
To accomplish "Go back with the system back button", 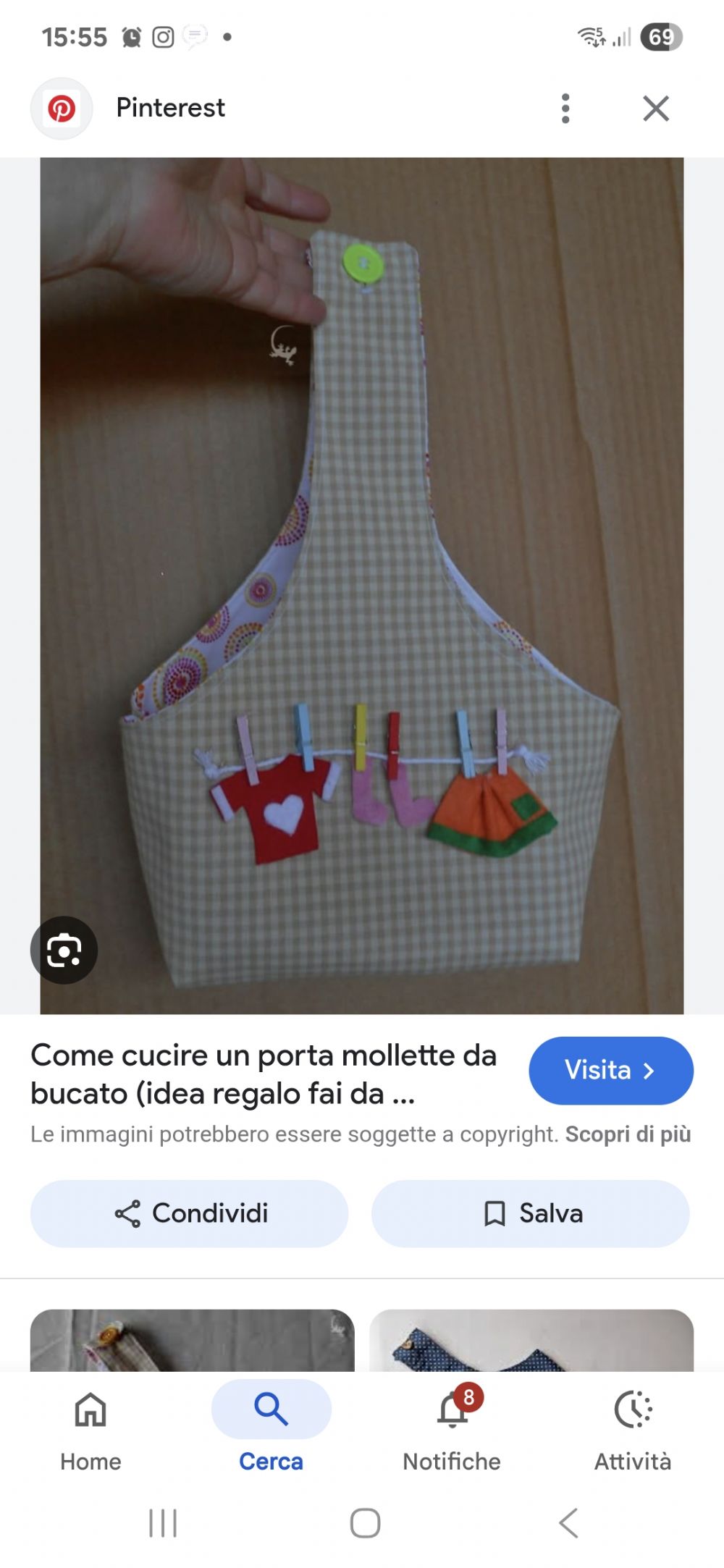I will pos(568,1523).
